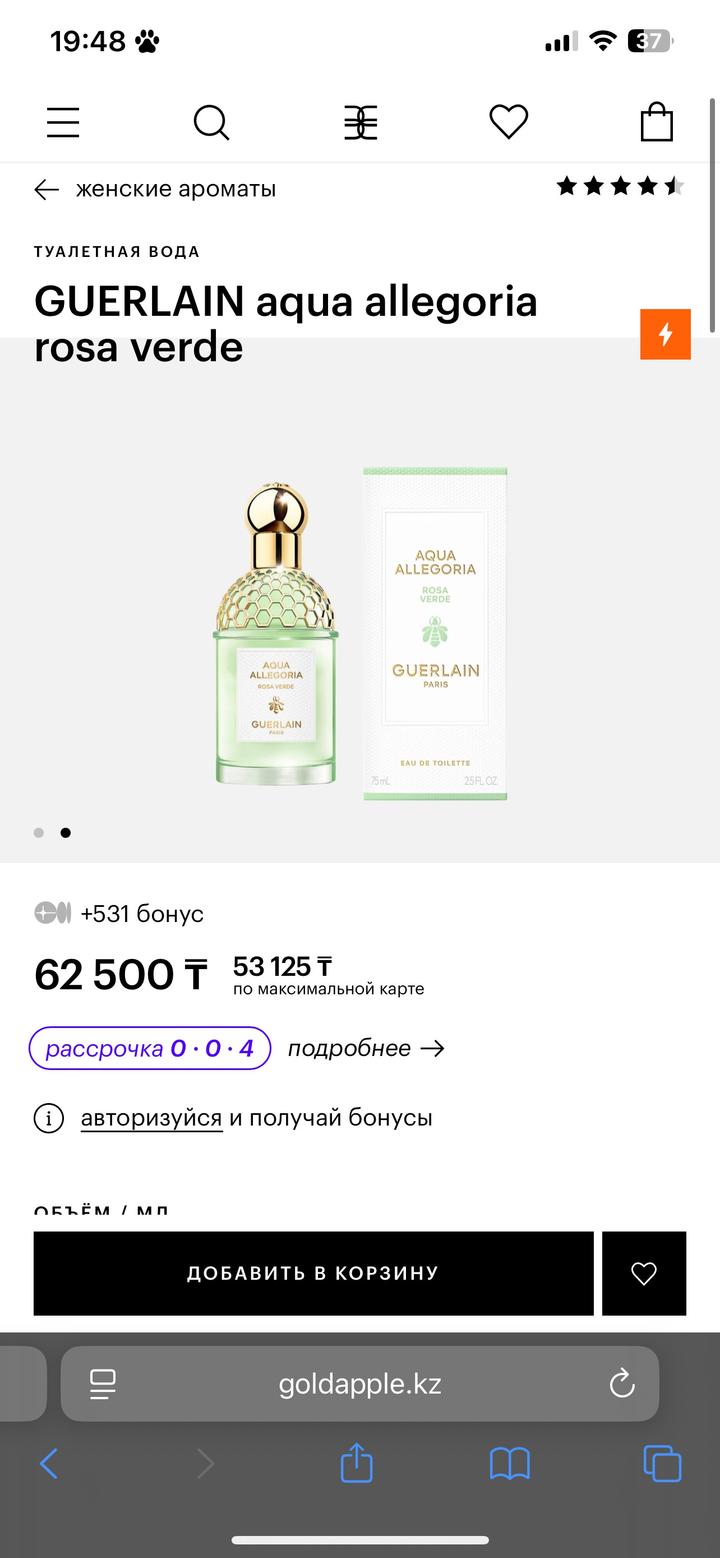This screenshot has width=720, height=1558.
Task: View the Guerlain perfume product image
Action: (x=360, y=633)
